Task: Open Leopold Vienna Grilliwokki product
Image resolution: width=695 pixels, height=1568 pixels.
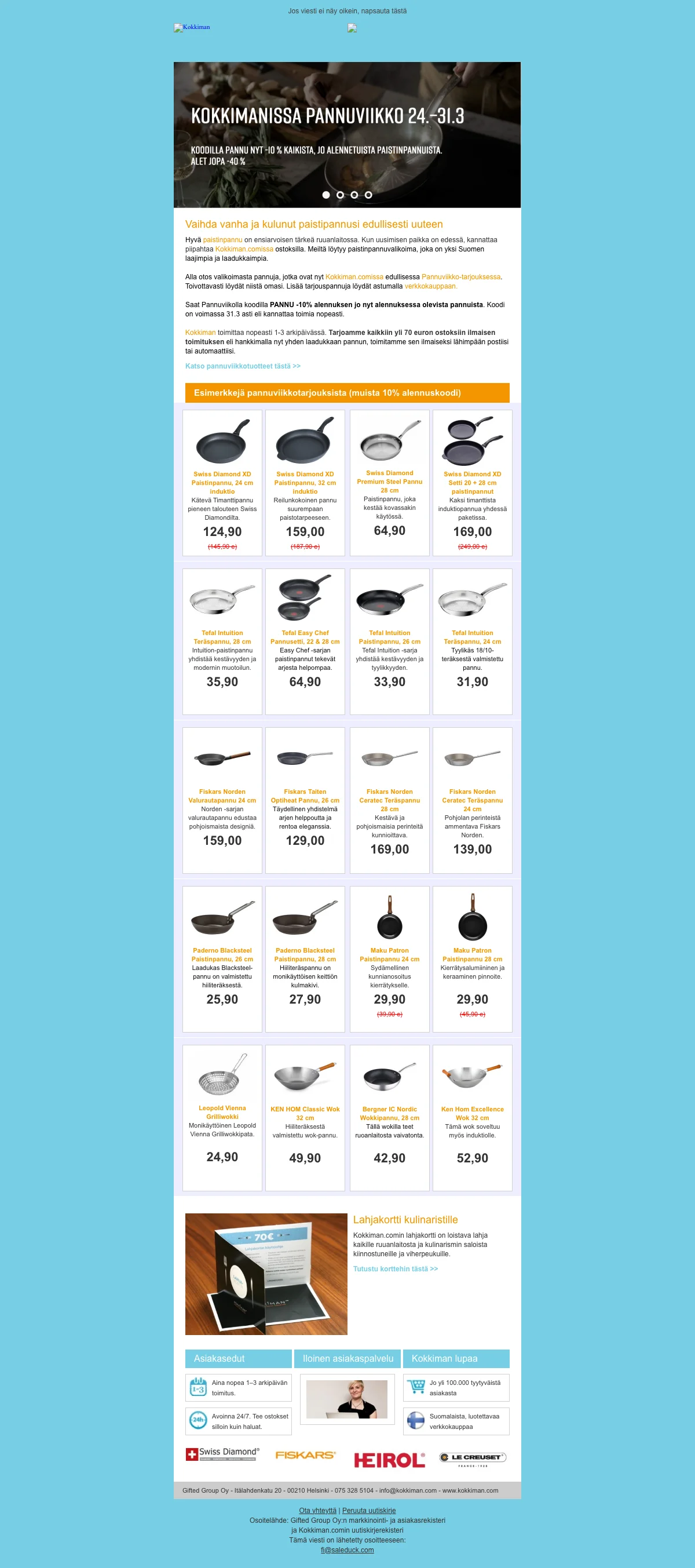Action: pyautogui.click(x=222, y=1111)
